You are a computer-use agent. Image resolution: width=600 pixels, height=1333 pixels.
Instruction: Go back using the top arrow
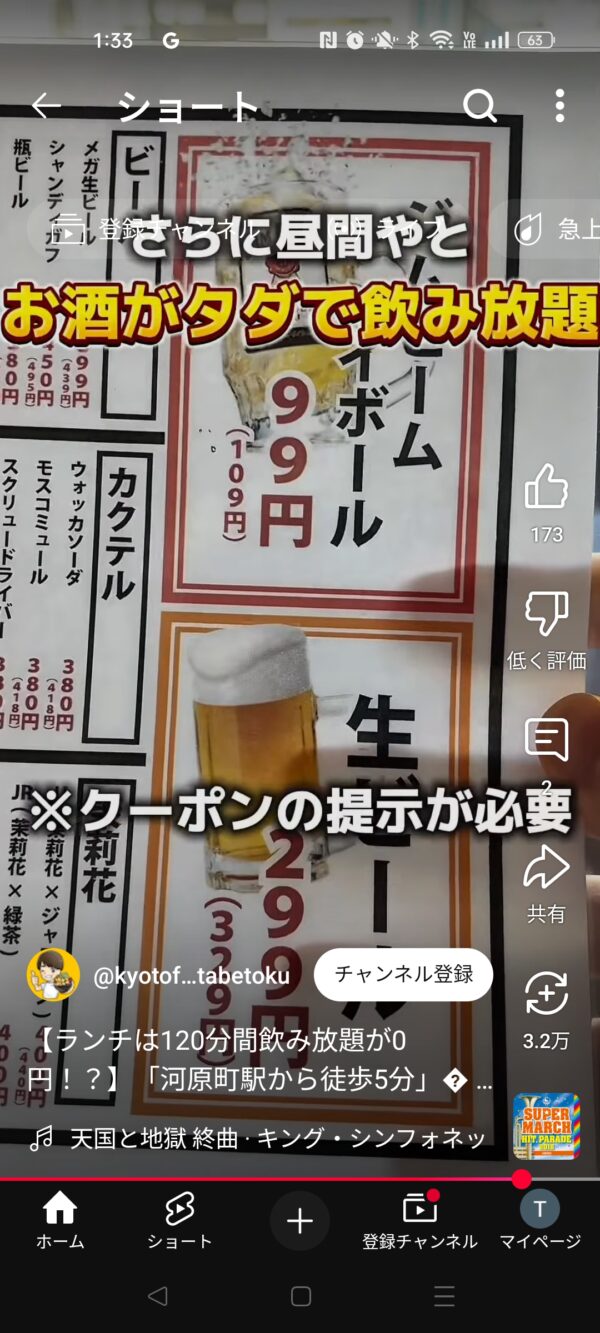(x=45, y=106)
